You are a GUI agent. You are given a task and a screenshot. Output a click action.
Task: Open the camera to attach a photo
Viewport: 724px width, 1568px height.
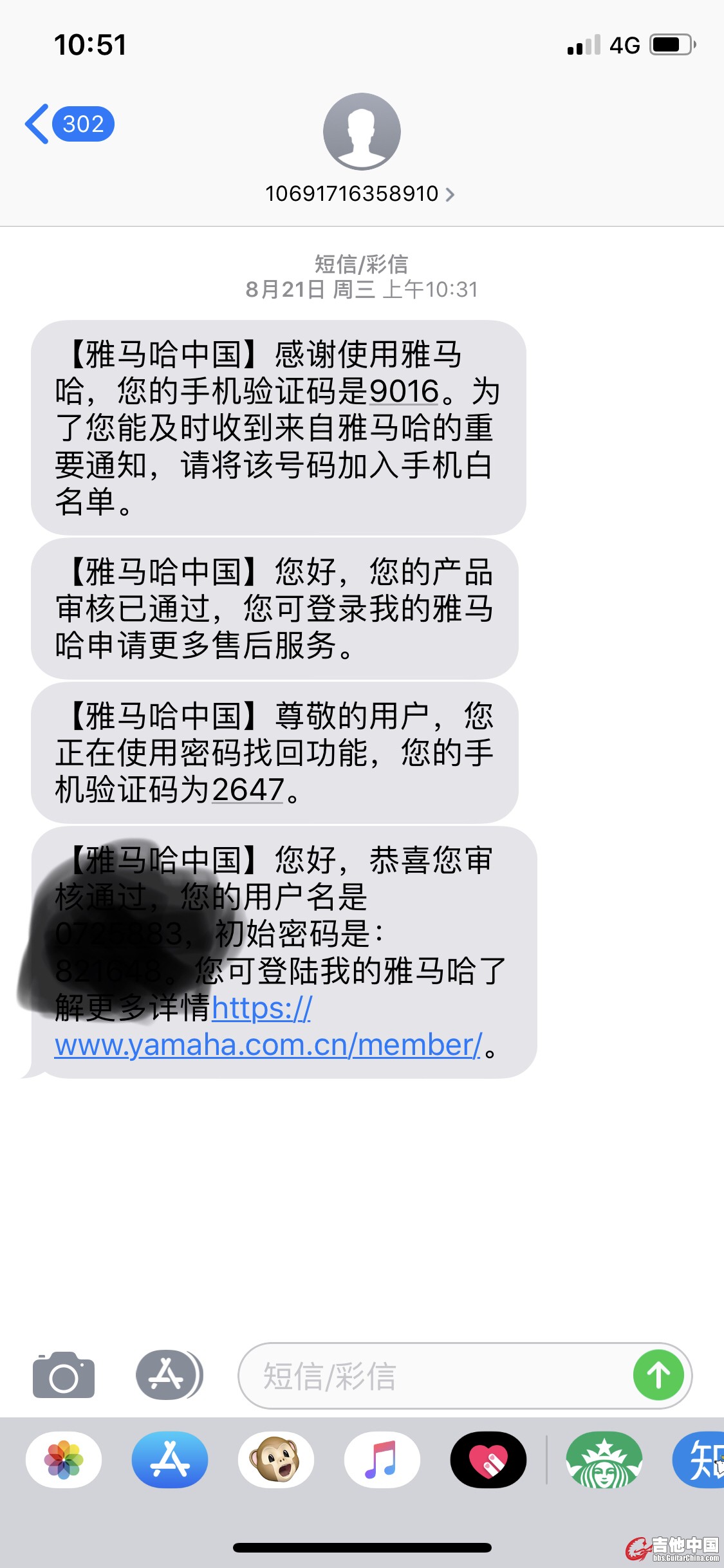[64, 1376]
